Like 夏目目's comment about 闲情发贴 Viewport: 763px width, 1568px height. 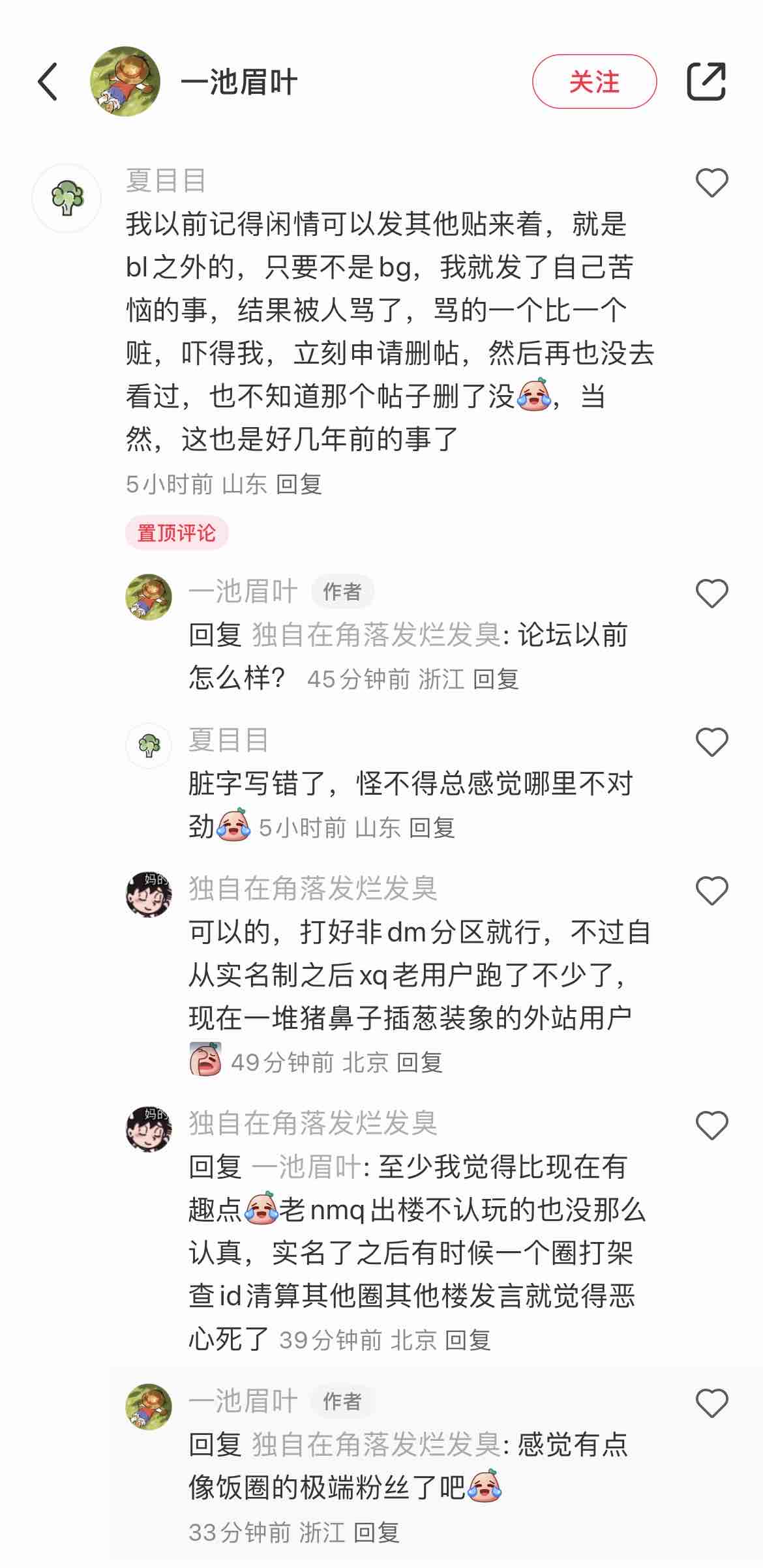pyautogui.click(x=711, y=183)
